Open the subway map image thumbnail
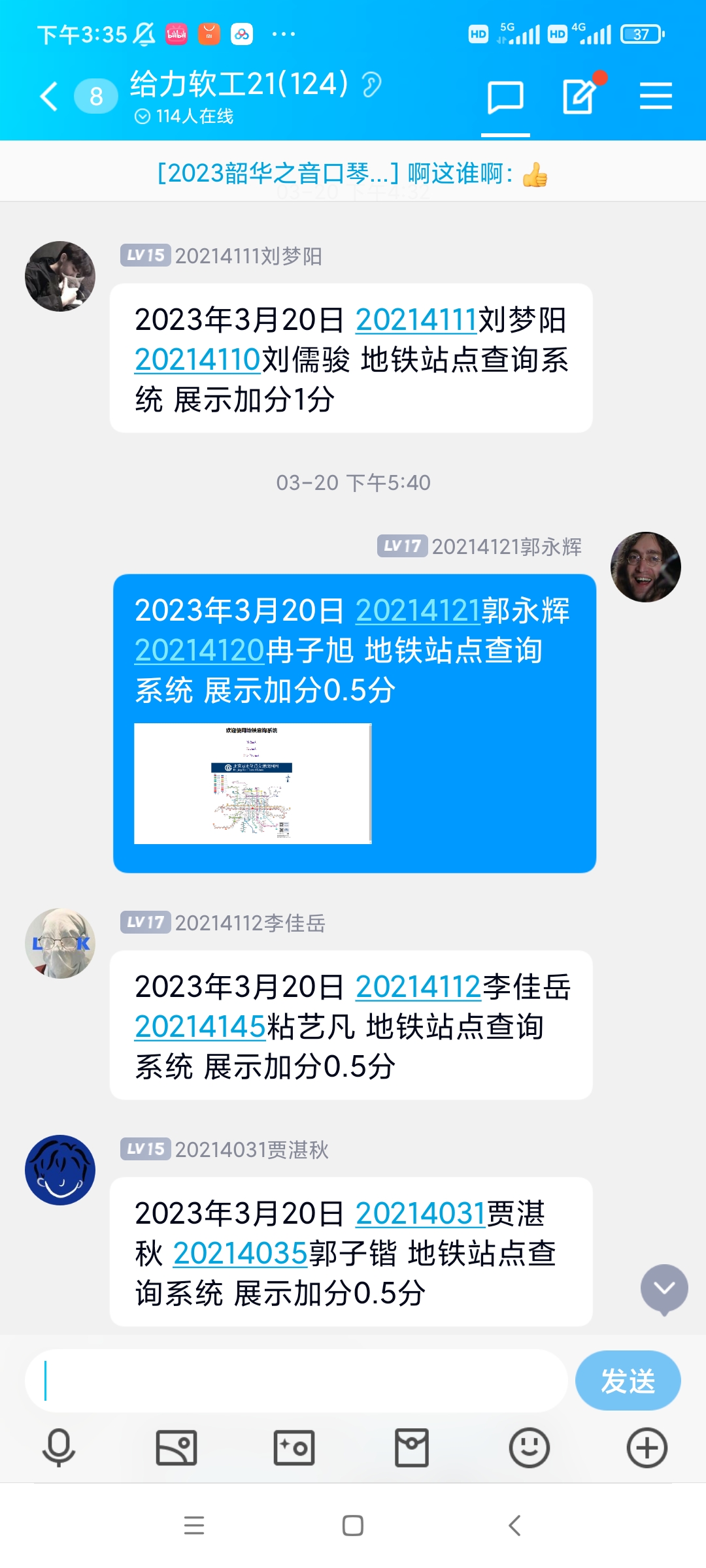The width and height of the screenshot is (706, 1568). [x=253, y=783]
